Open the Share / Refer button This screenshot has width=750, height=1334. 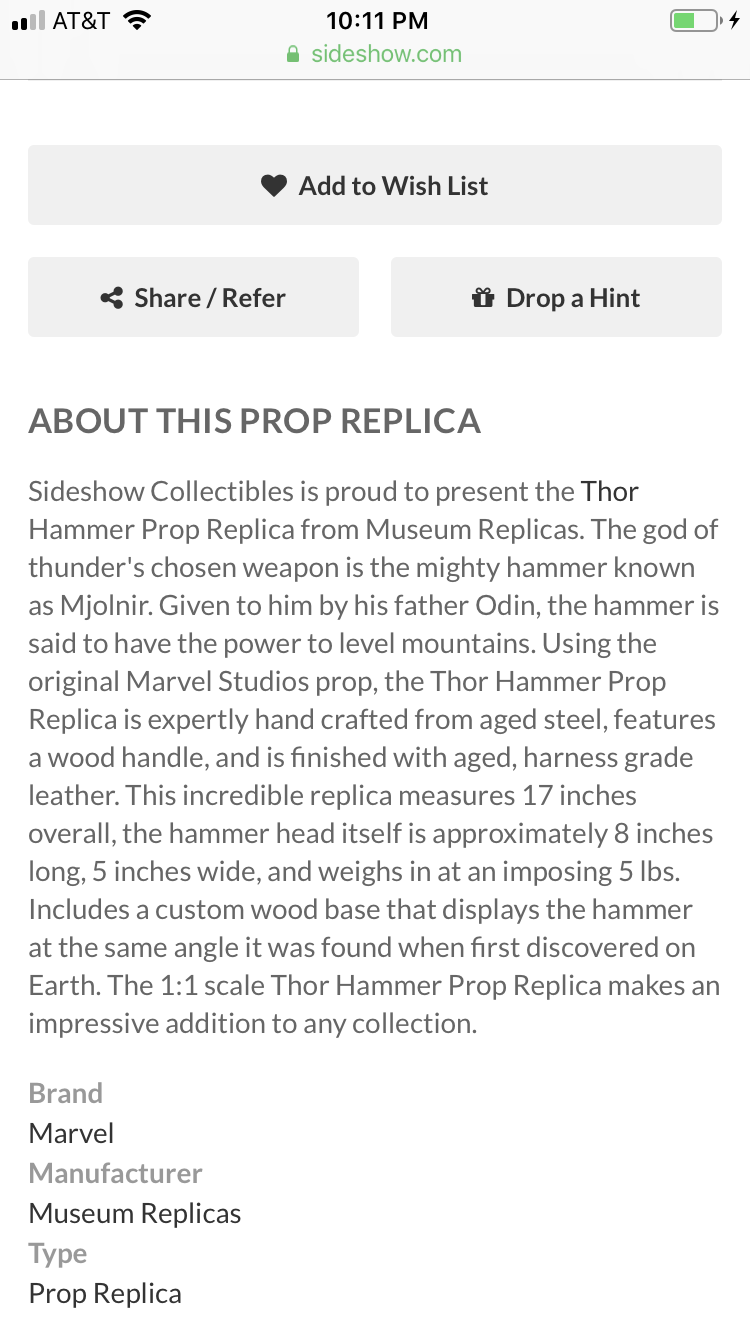pyautogui.click(x=193, y=297)
